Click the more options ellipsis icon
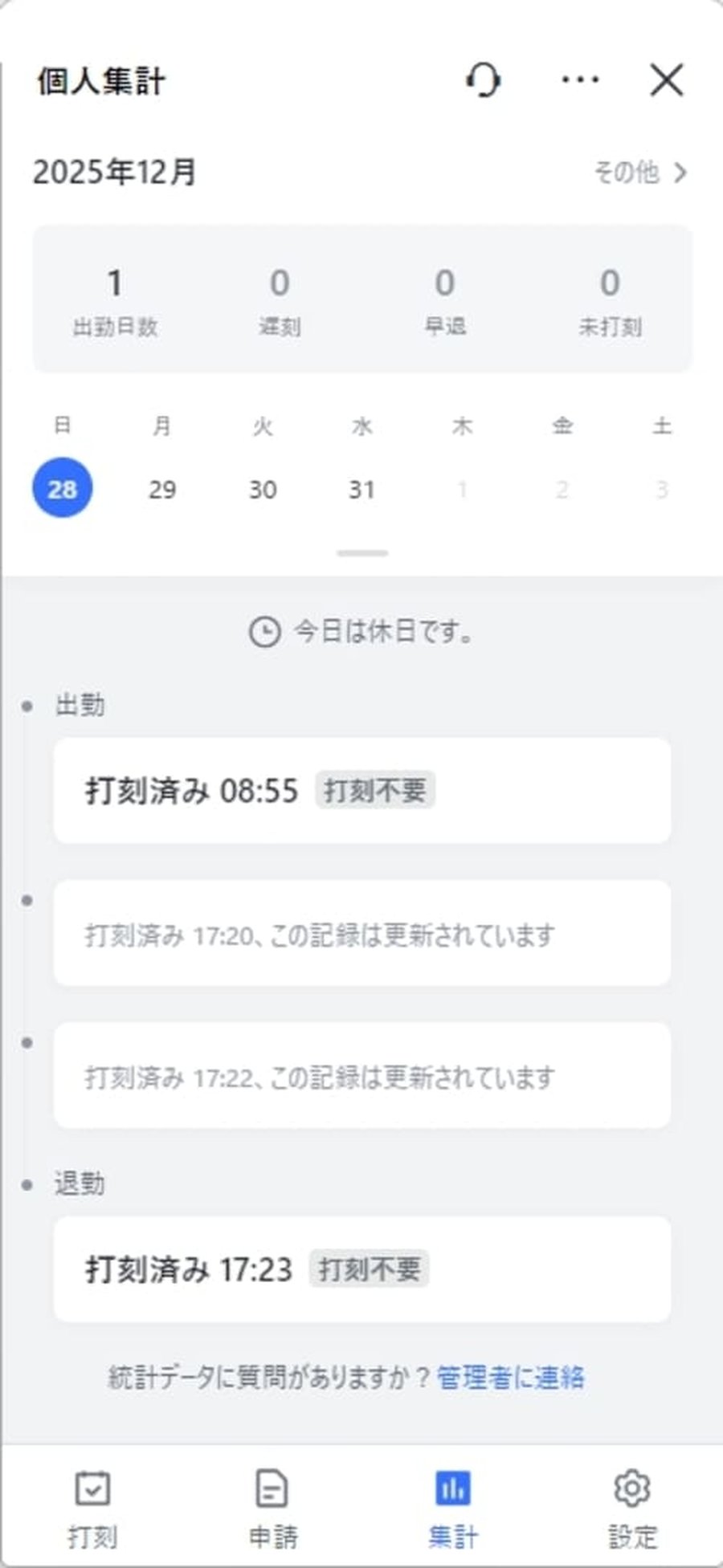 [577, 79]
